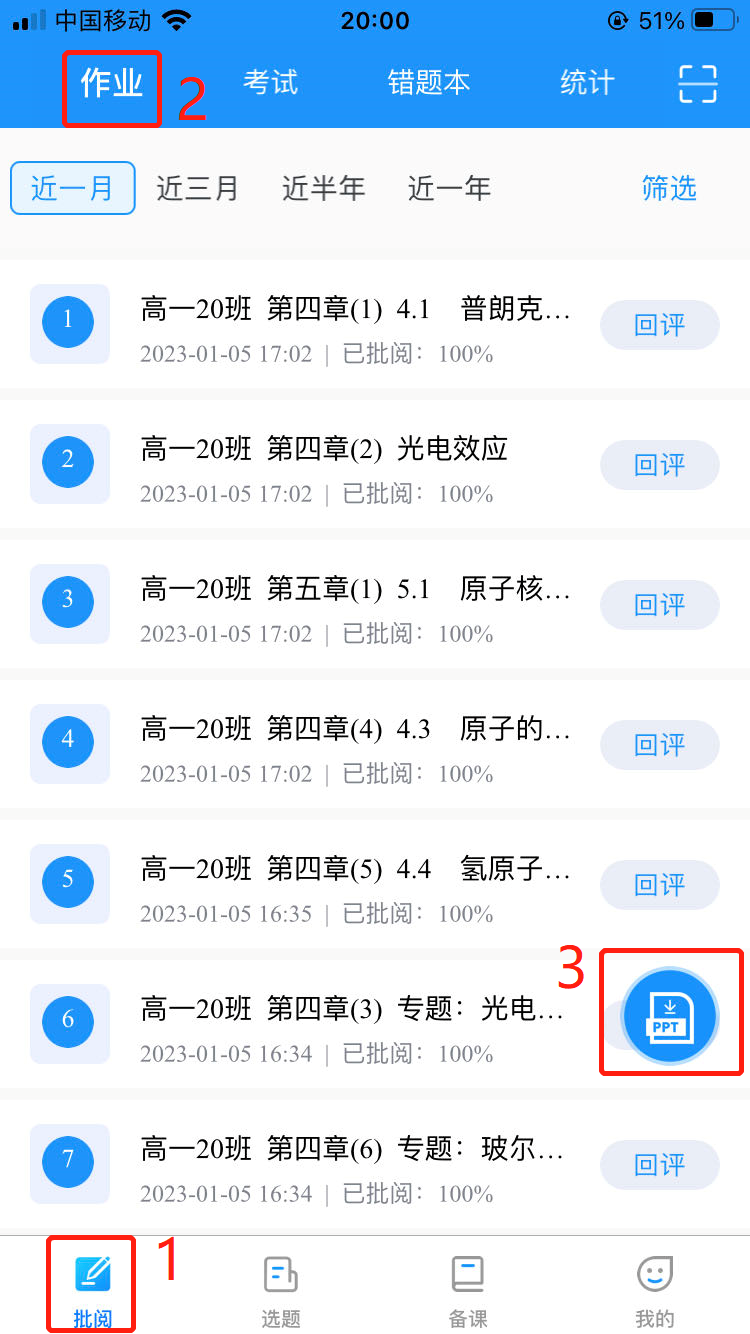This screenshot has width=750, height=1334.
Task: Open the 统计 tab
Action: [x=587, y=83]
